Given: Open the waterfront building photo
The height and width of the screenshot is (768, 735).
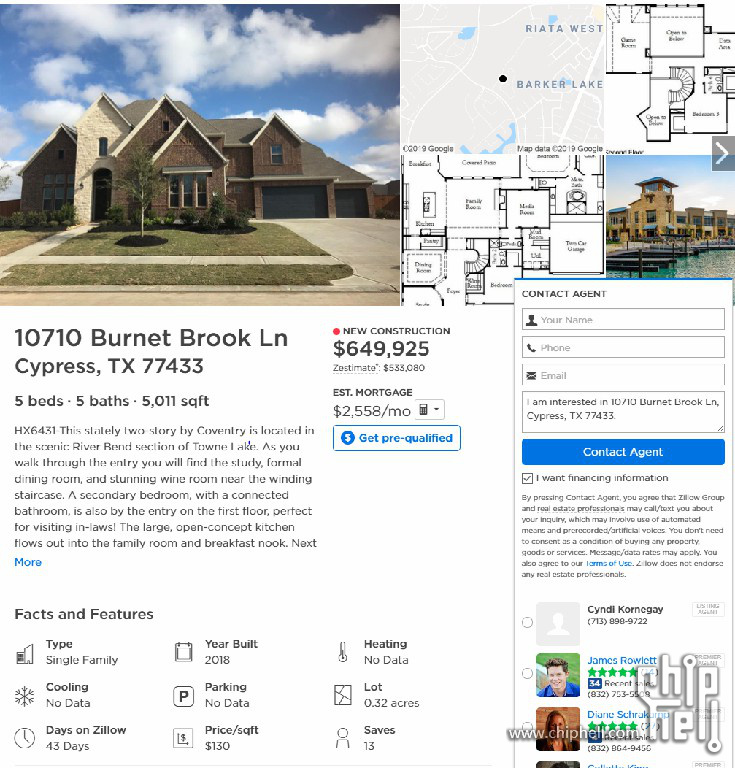Looking at the screenshot, I should tap(668, 215).
